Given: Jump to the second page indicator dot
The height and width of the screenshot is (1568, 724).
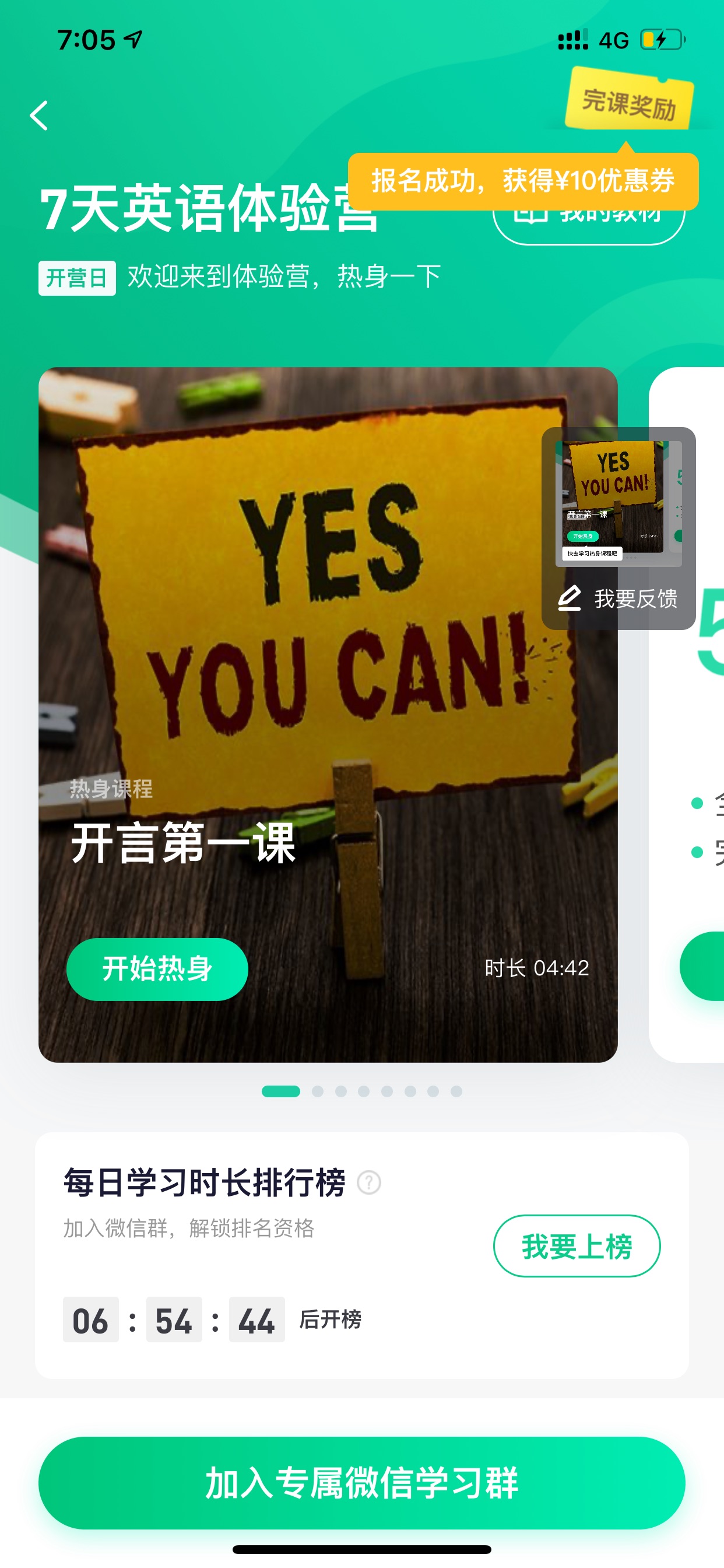Looking at the screenshot, I should [x=318, y=1091].
